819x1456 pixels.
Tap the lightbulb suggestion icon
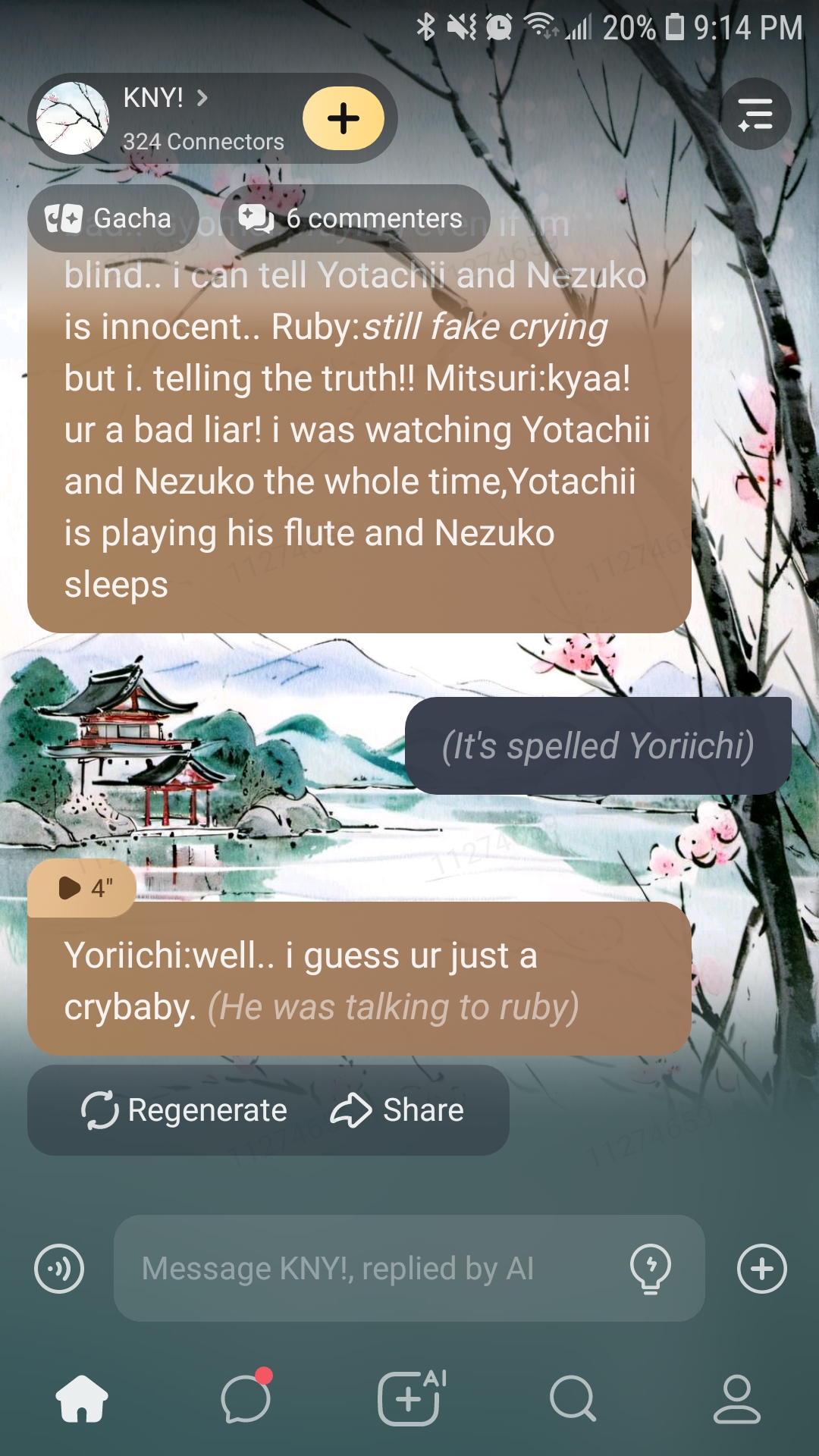click(651, 1268)
